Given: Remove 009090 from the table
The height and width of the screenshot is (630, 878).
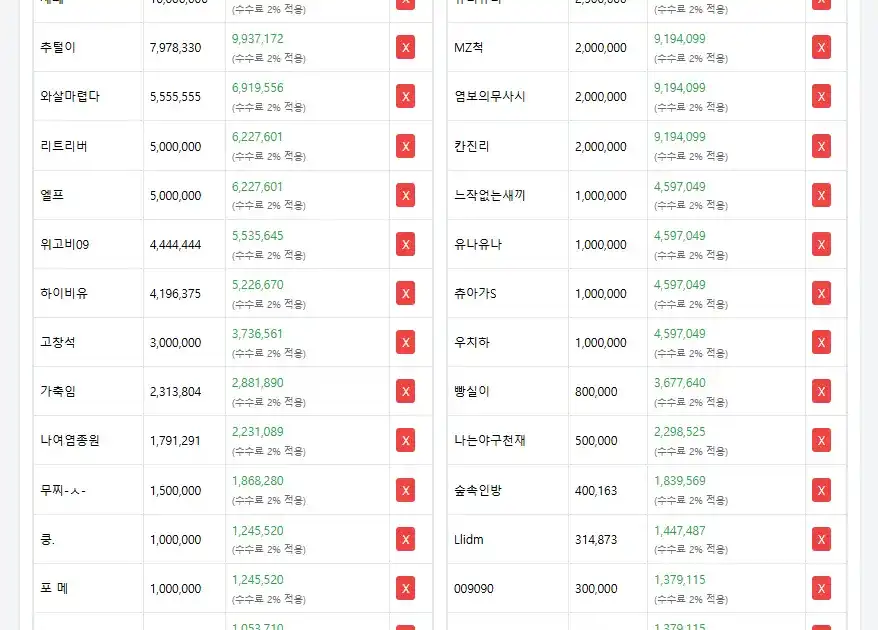Looking at the screenshot, I should point(820,588).
